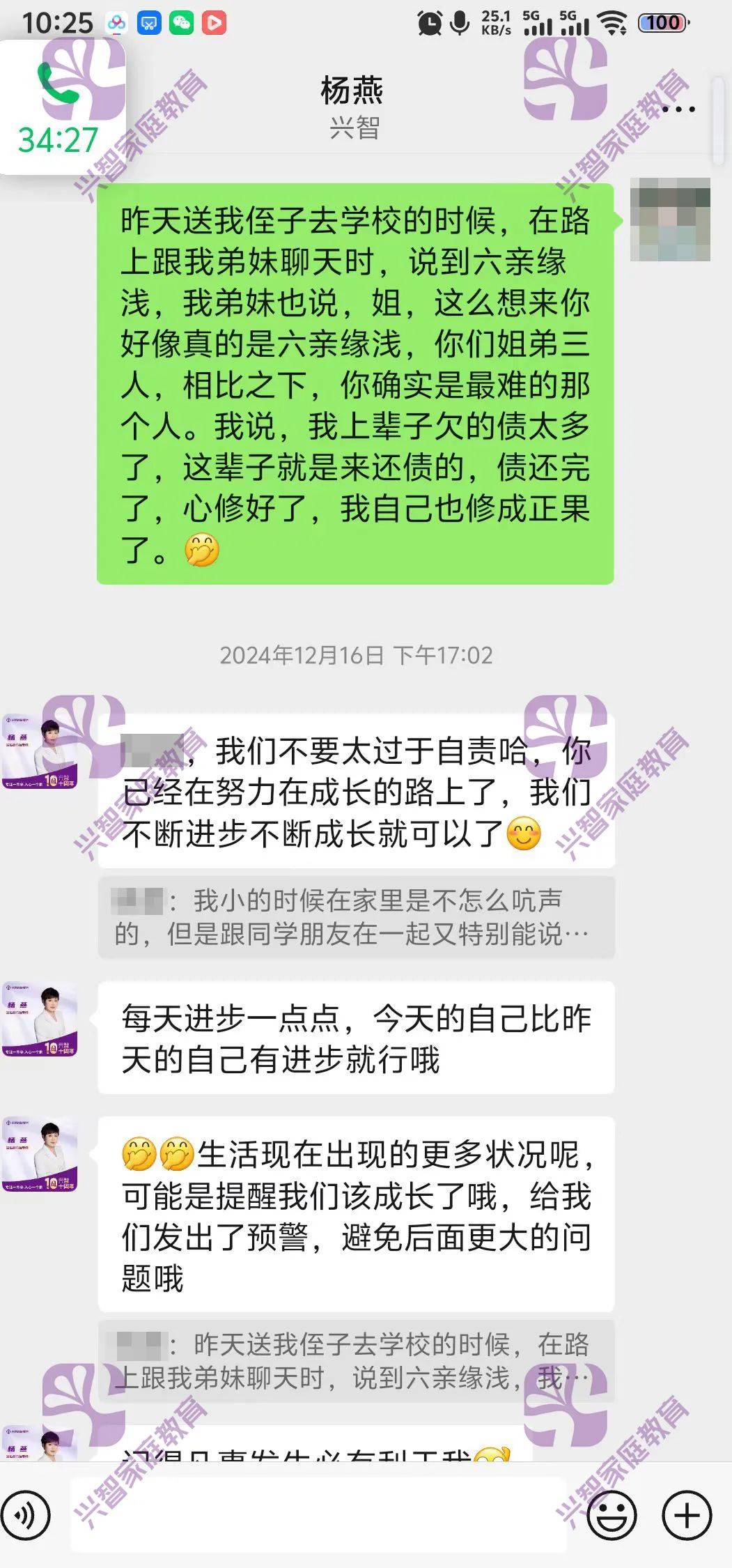Open 杨燕's avatar next to 生活现在出现的更多状况 message
Viewport: 732px width, 1568px height.
(x=40, y=1154)
